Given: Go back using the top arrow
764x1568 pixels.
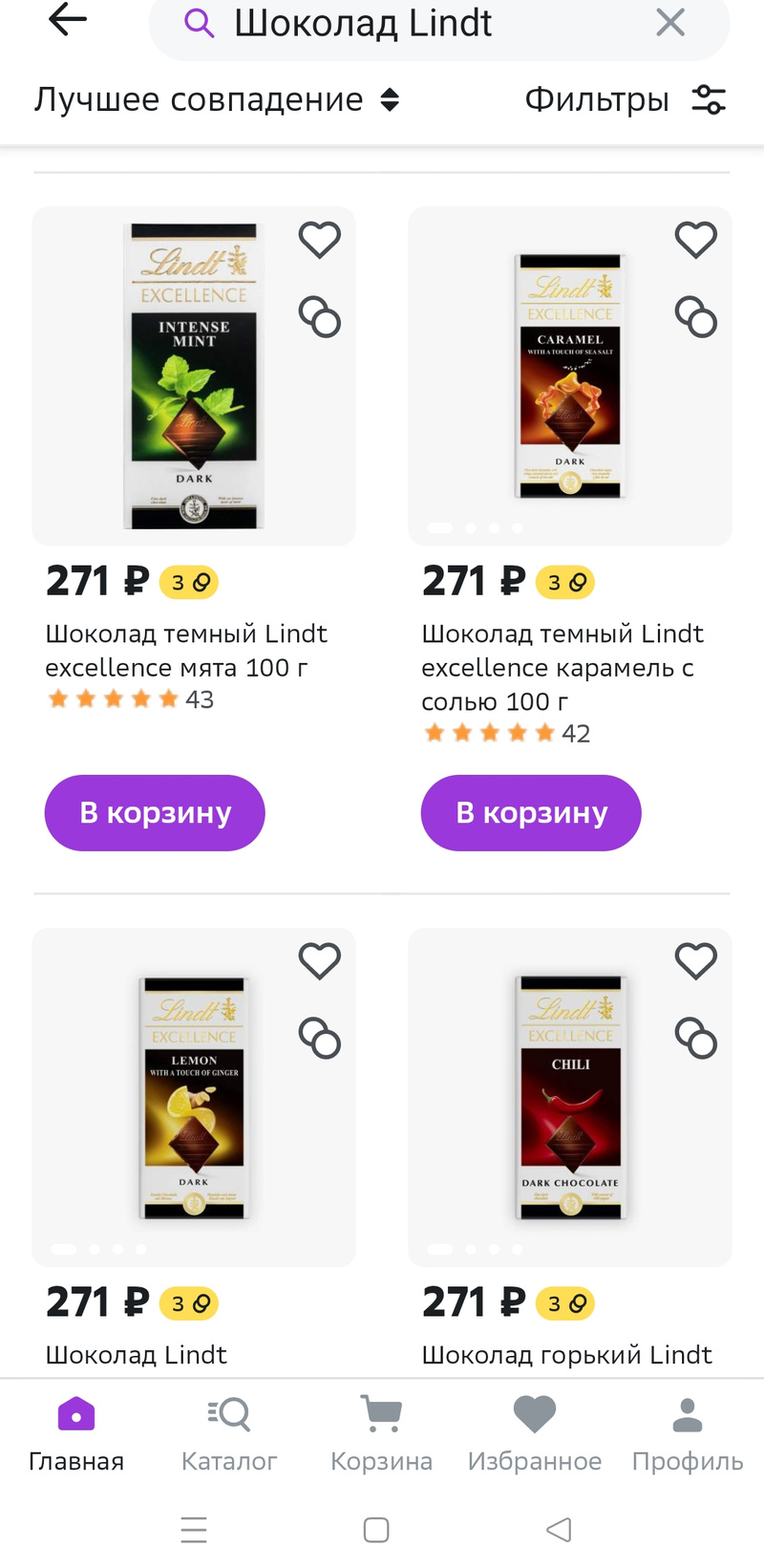Looking at the screenshot, I should pos(68,20).
